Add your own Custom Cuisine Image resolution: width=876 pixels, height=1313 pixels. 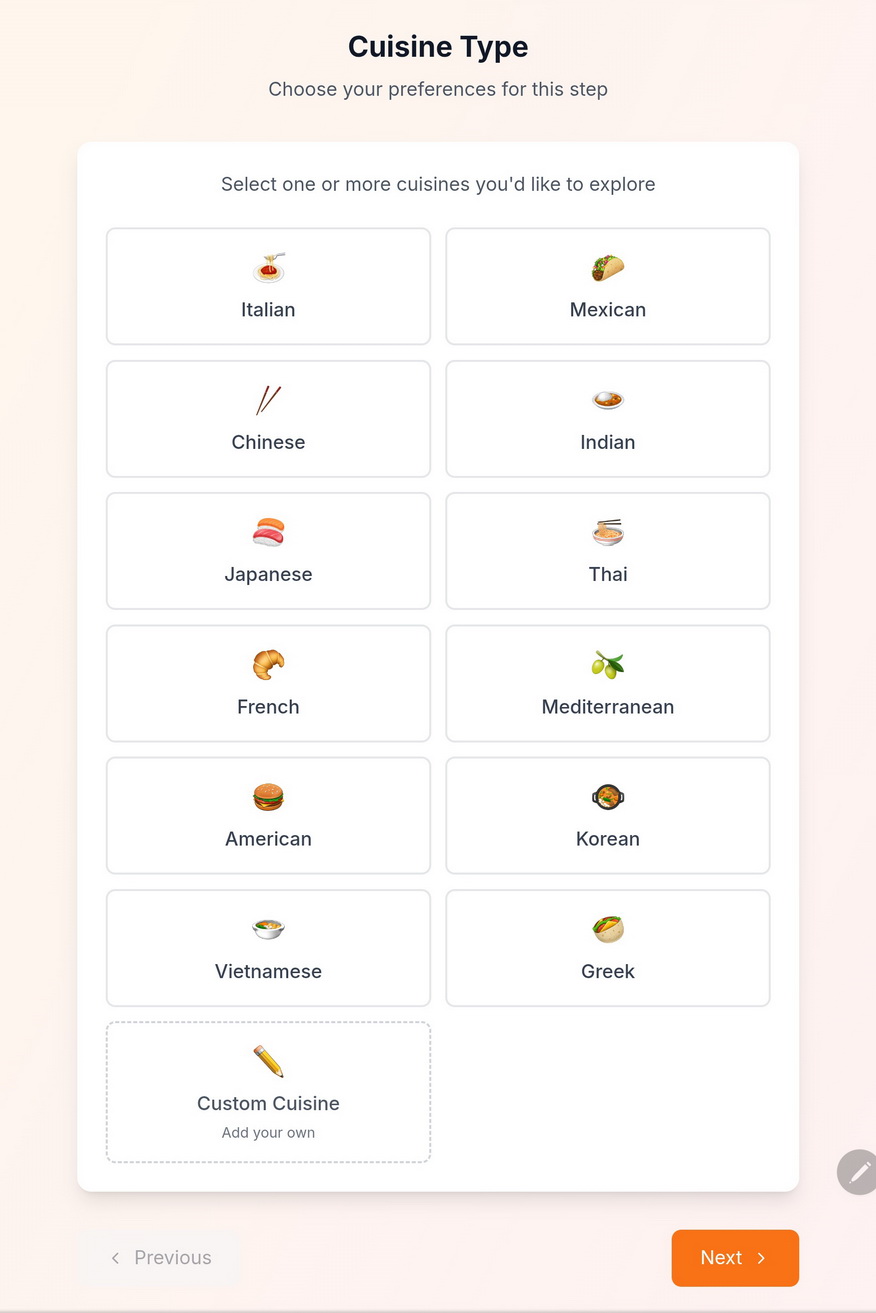[x=268, y=1092]
